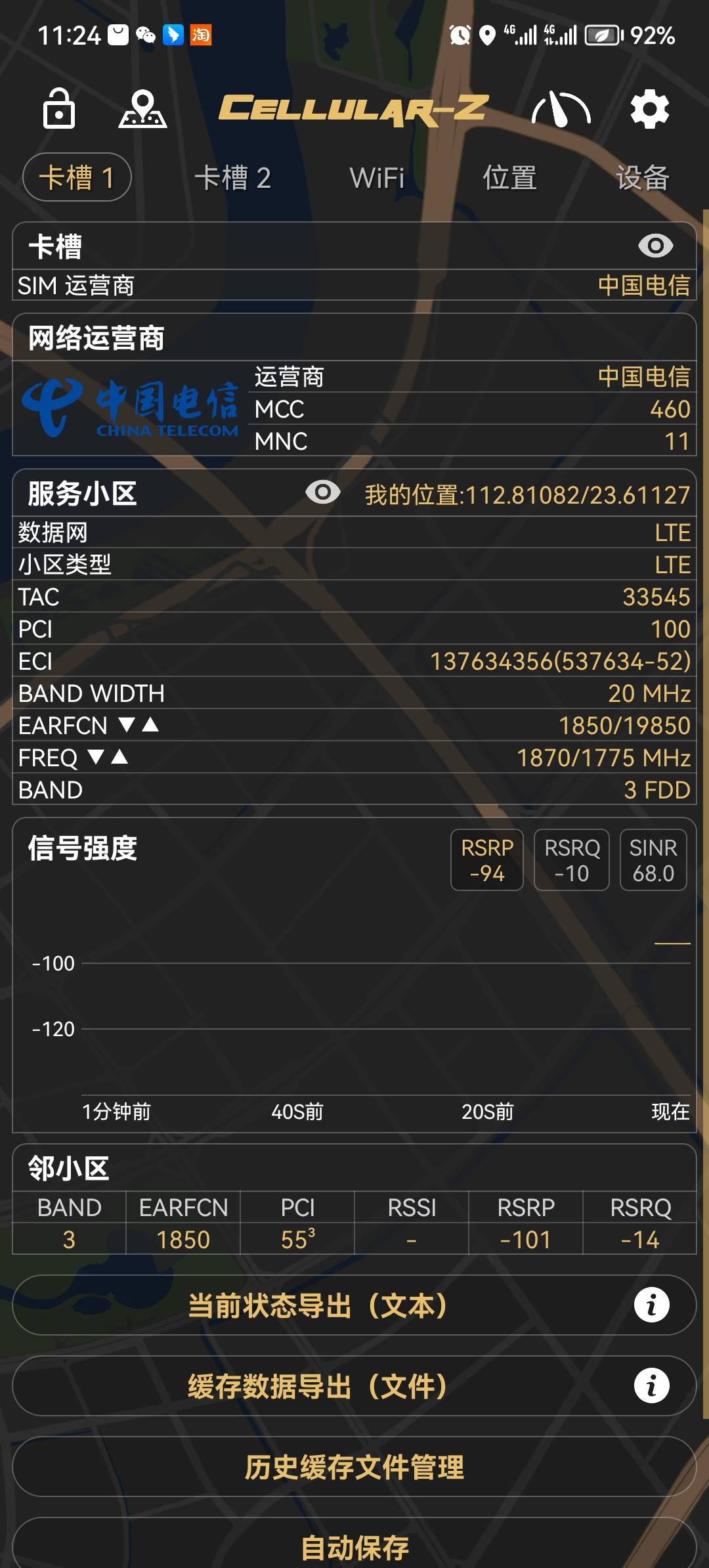Image resolution: width=709 pixels, height=1568 pixels.
Task: Select the 卡槽 1 tab
Action: [77, 177]
